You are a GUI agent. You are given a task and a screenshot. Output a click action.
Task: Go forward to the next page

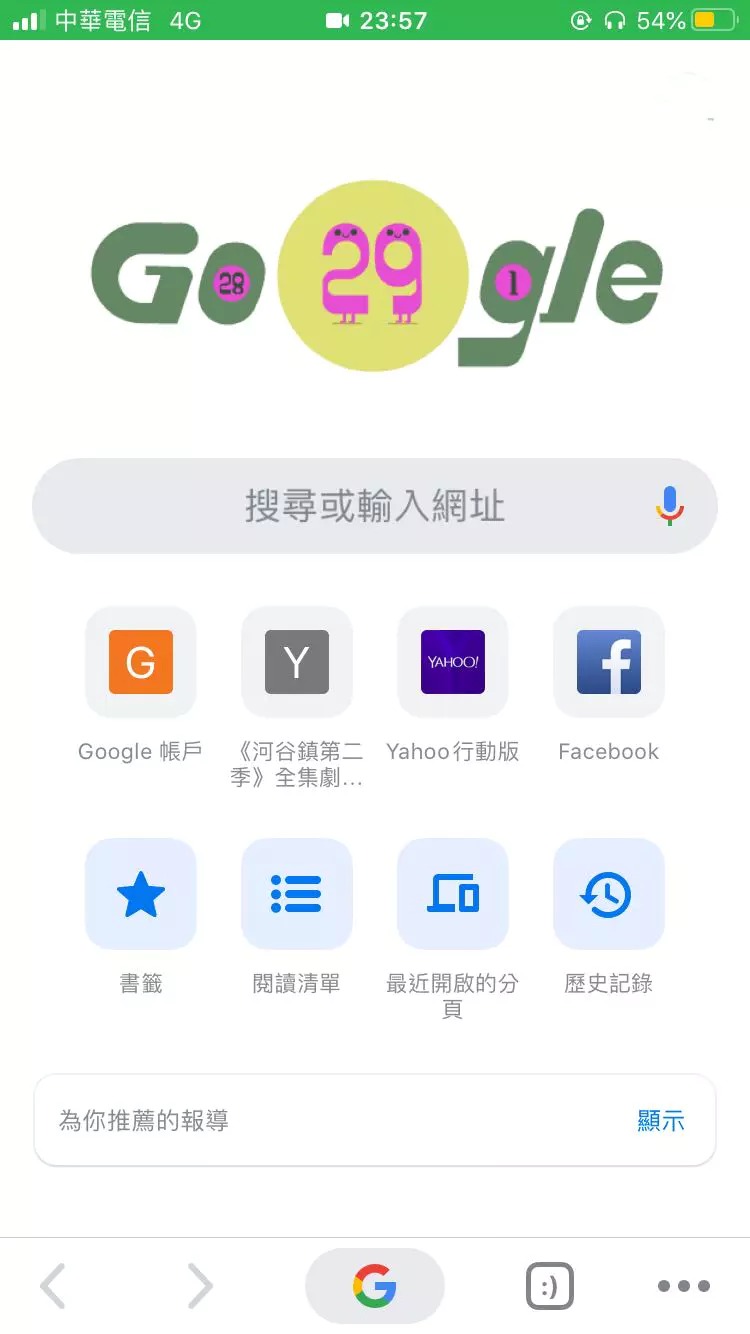(200, 1286)
